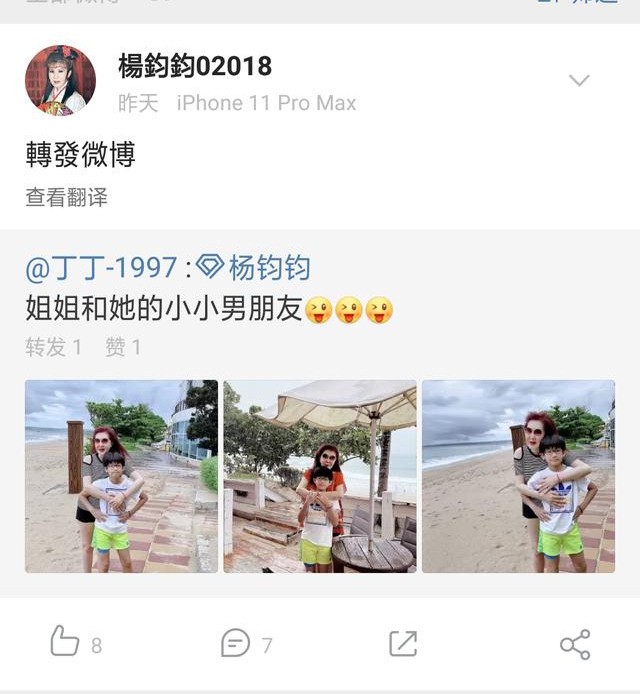Expand the post options chevron
The width and height of the screenshot is (640, 694).
579,80
